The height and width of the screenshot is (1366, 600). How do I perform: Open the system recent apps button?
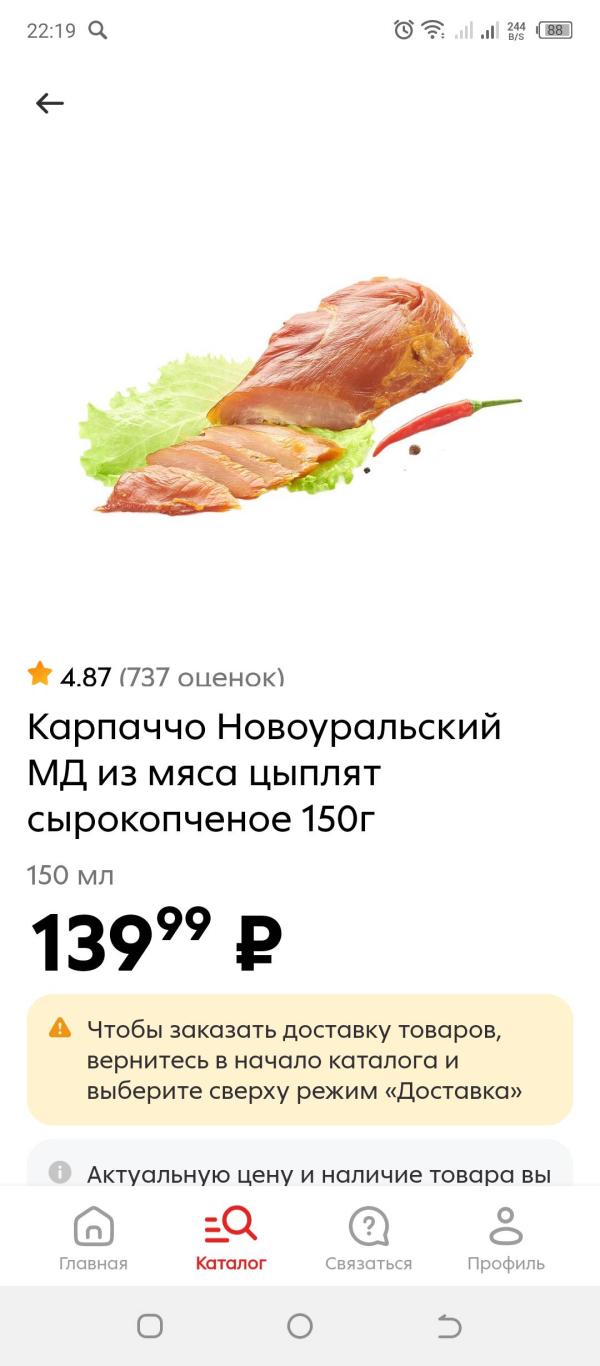(150, 1326)
